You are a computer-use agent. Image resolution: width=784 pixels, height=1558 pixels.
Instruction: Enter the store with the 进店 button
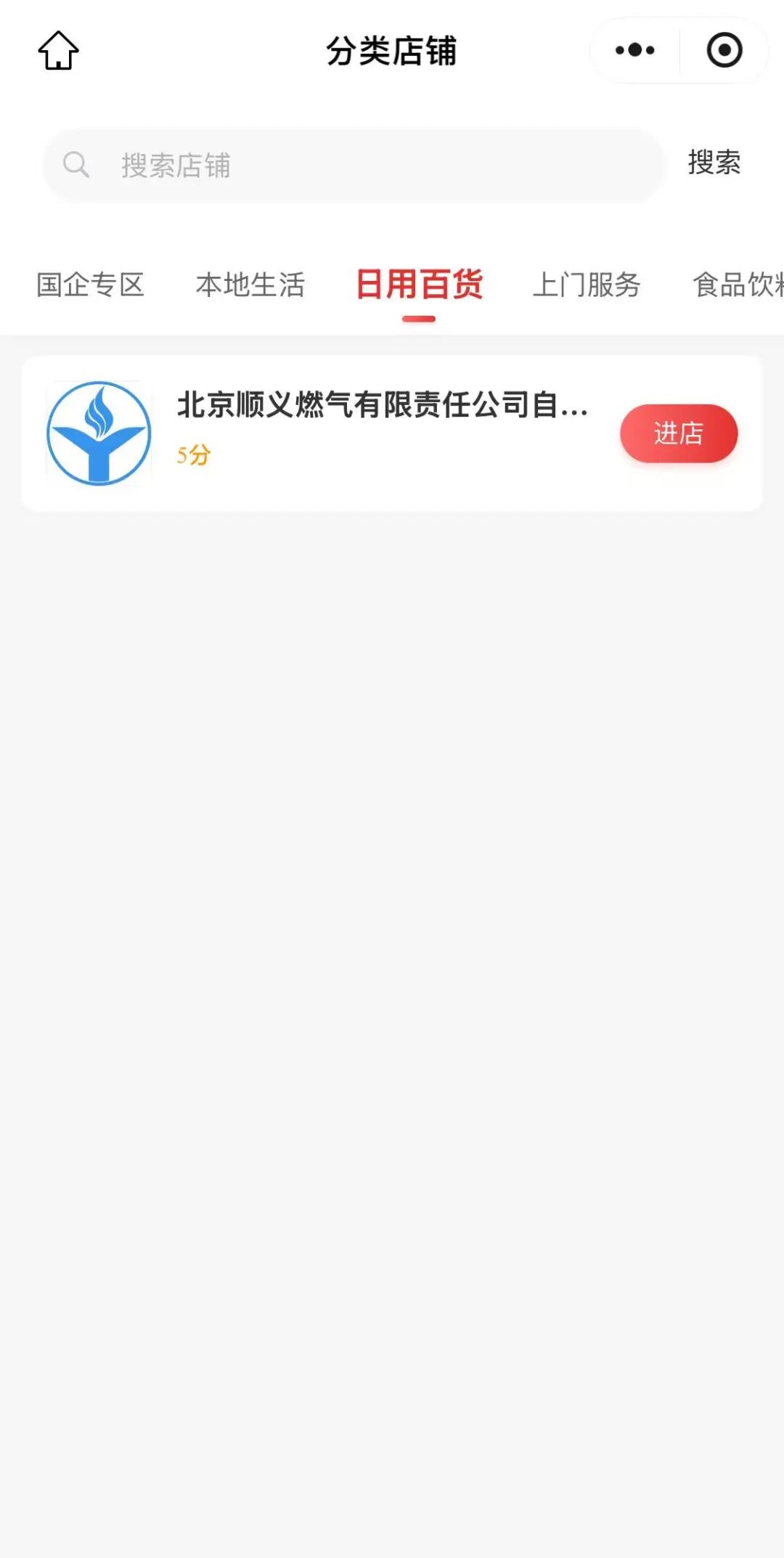pyautogui.click(x=678, y=433)
